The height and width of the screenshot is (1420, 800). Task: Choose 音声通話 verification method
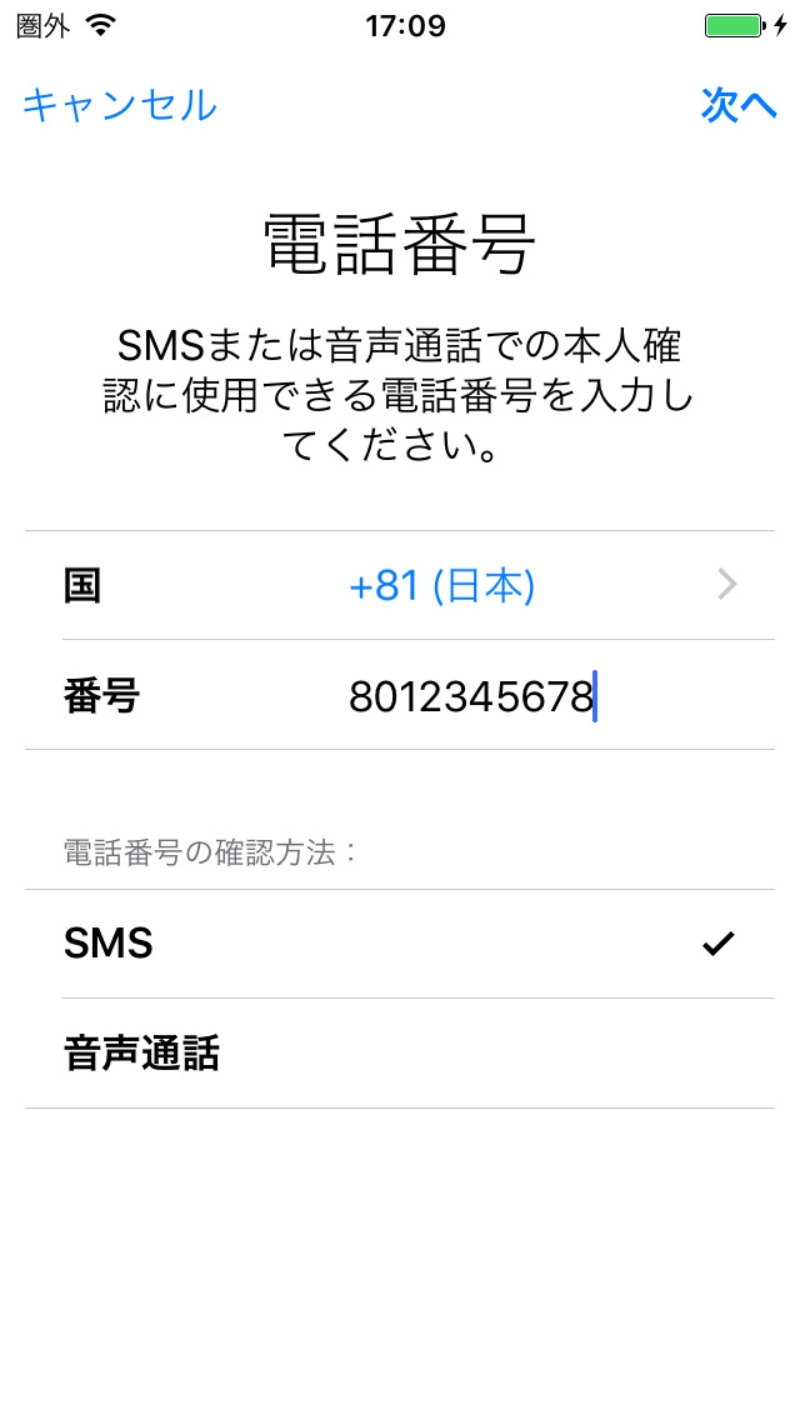(x=400, y=1053)
